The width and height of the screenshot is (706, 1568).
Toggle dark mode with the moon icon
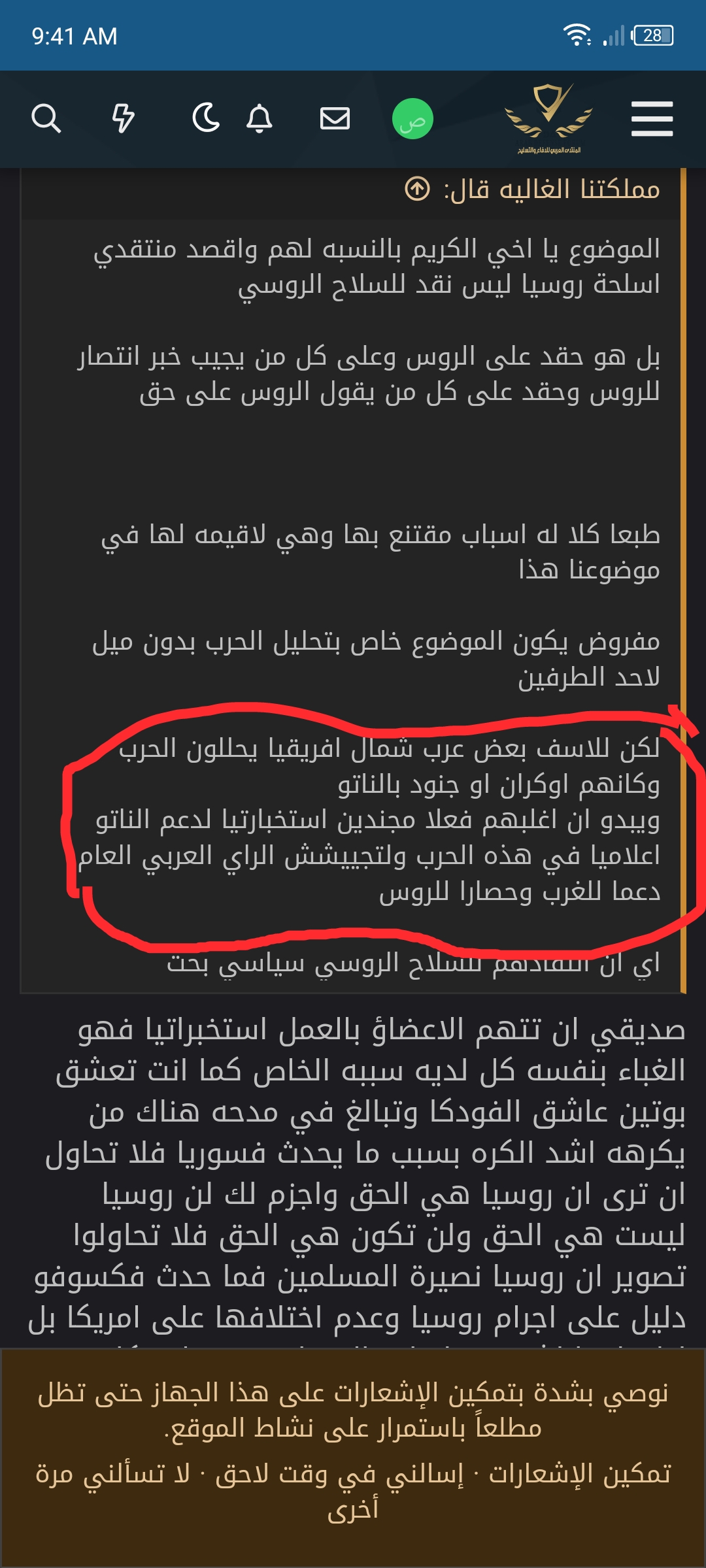(x=206, y=118)
